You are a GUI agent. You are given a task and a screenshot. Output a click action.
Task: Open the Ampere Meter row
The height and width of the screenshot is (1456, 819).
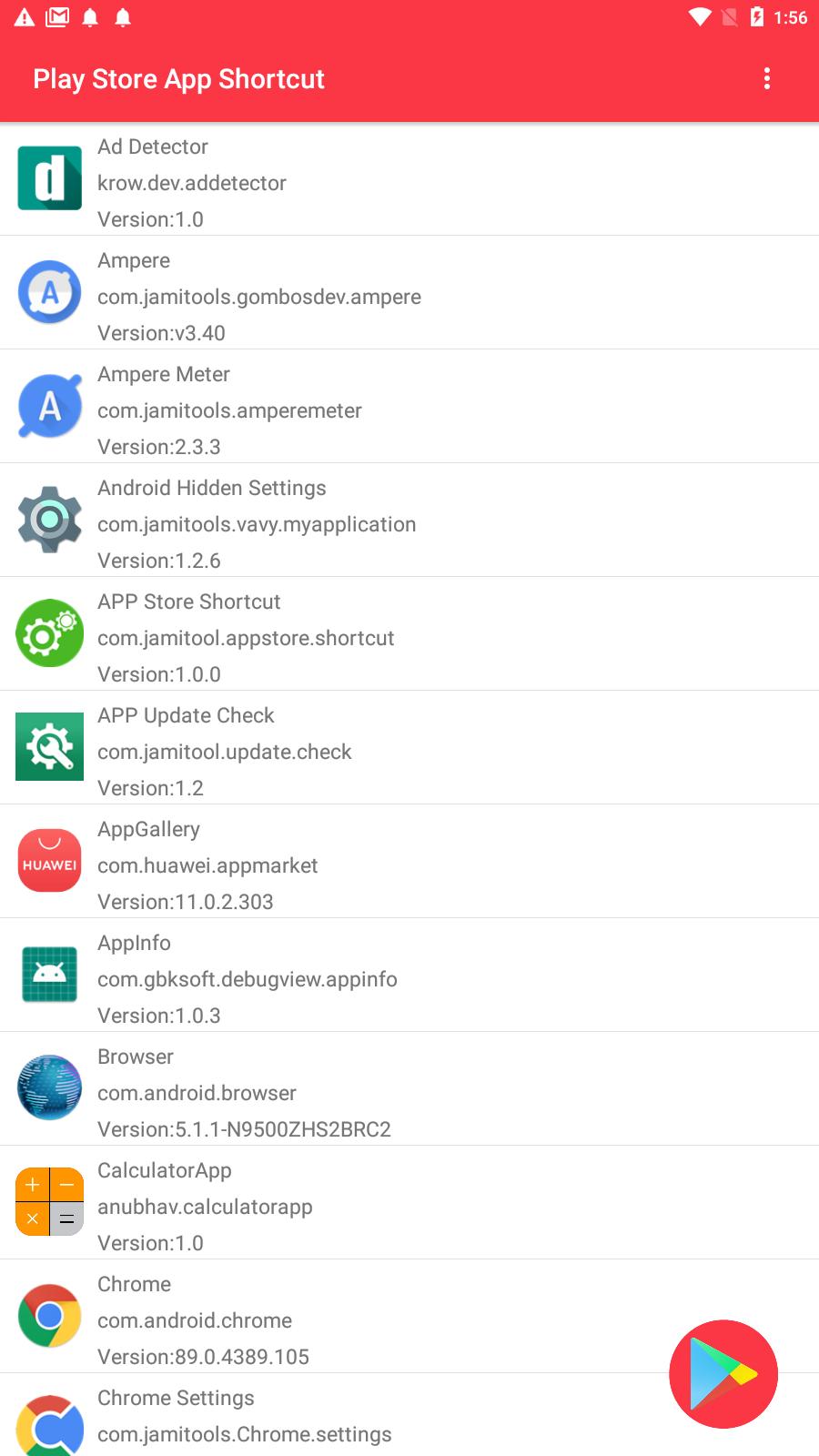(x=409, y=409)
